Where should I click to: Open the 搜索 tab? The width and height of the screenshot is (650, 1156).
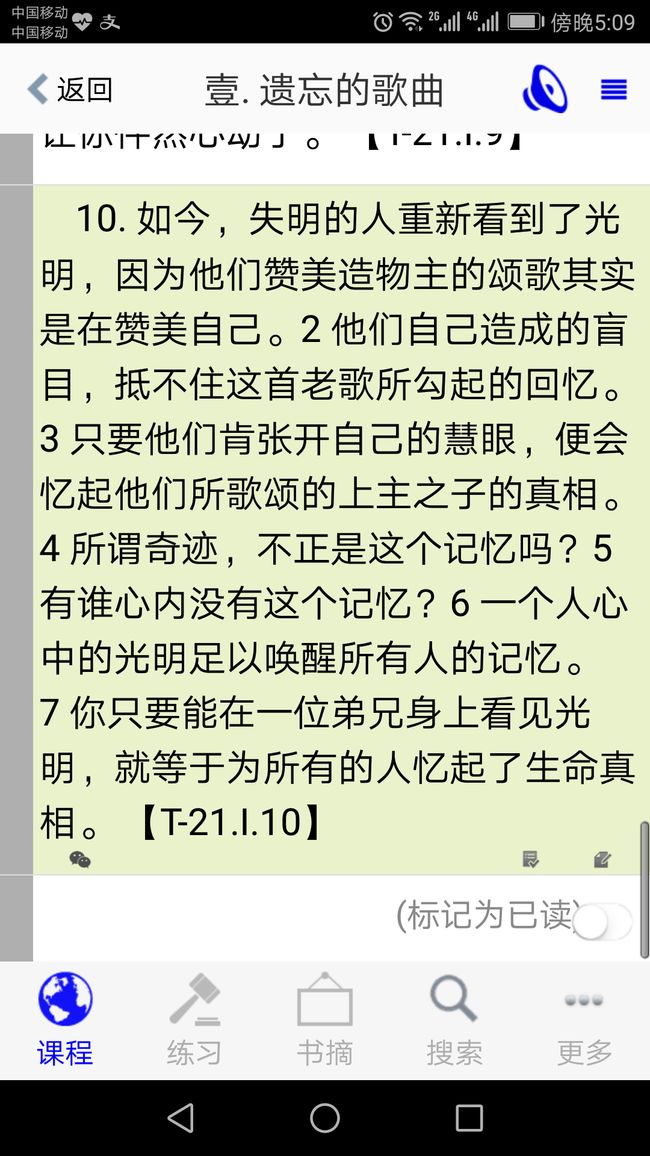point(454,1020)
